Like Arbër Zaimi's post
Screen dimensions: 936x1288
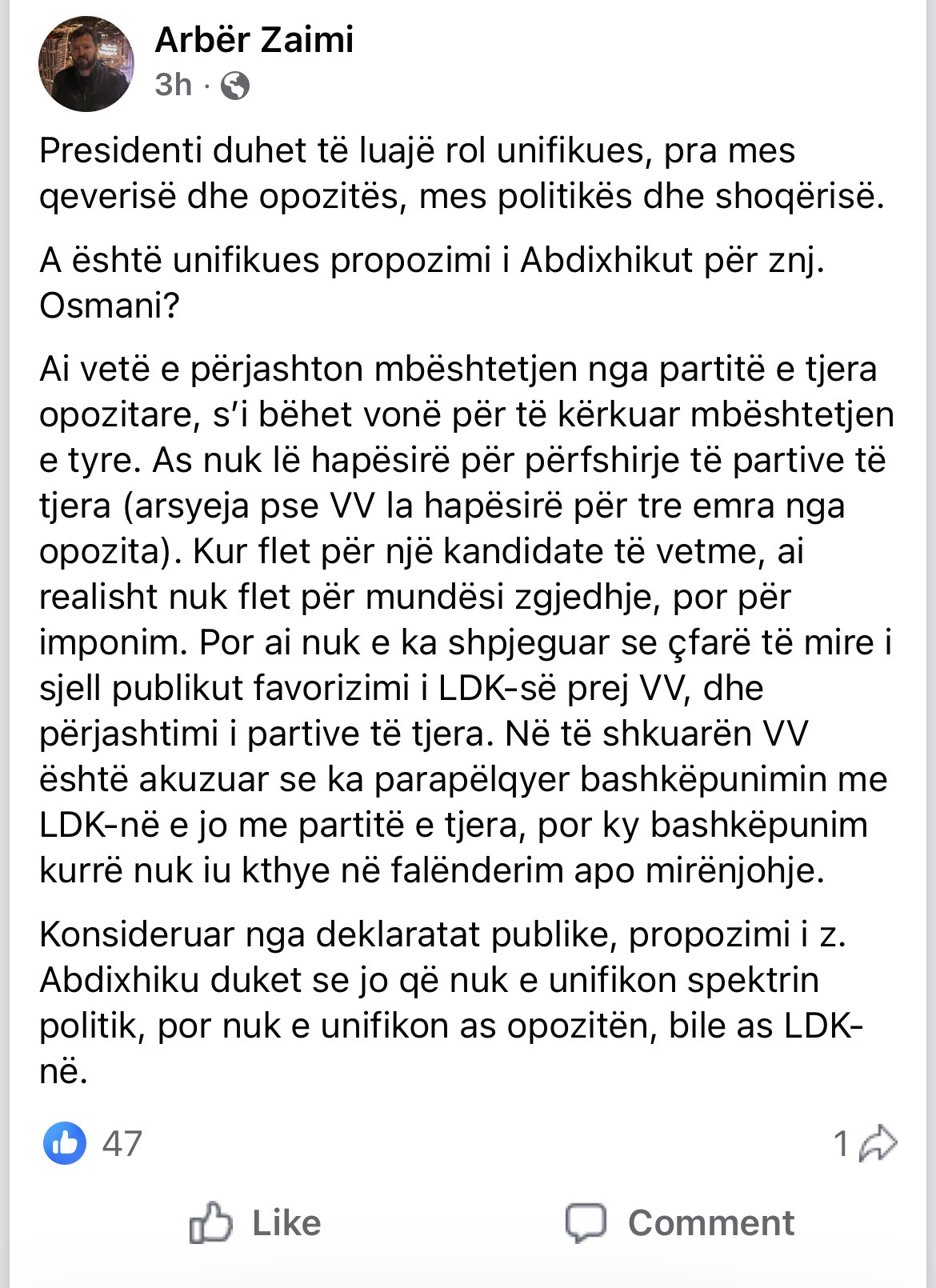pos(256,1223)
